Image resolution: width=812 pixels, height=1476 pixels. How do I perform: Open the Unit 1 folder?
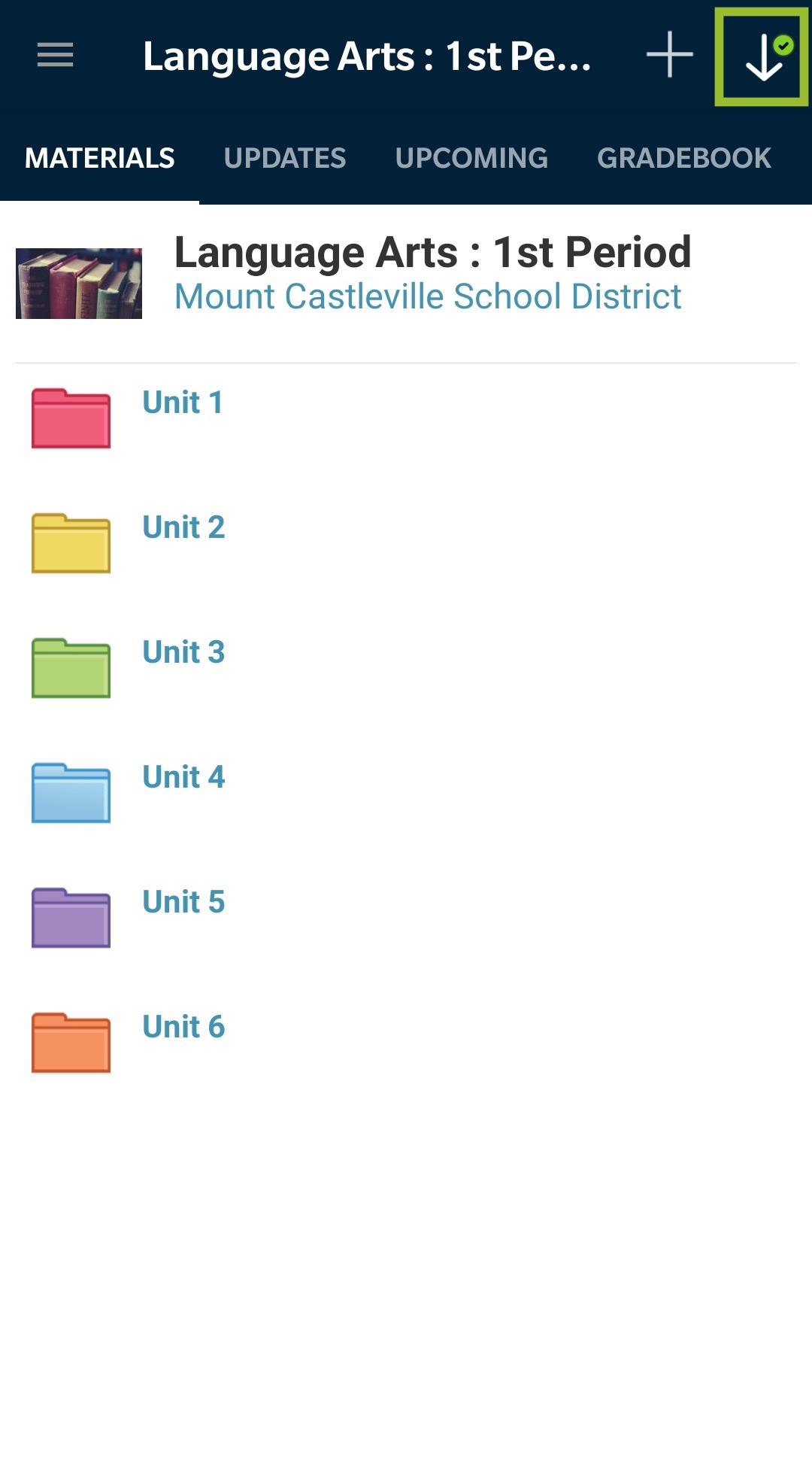click(x=183, y=402)
